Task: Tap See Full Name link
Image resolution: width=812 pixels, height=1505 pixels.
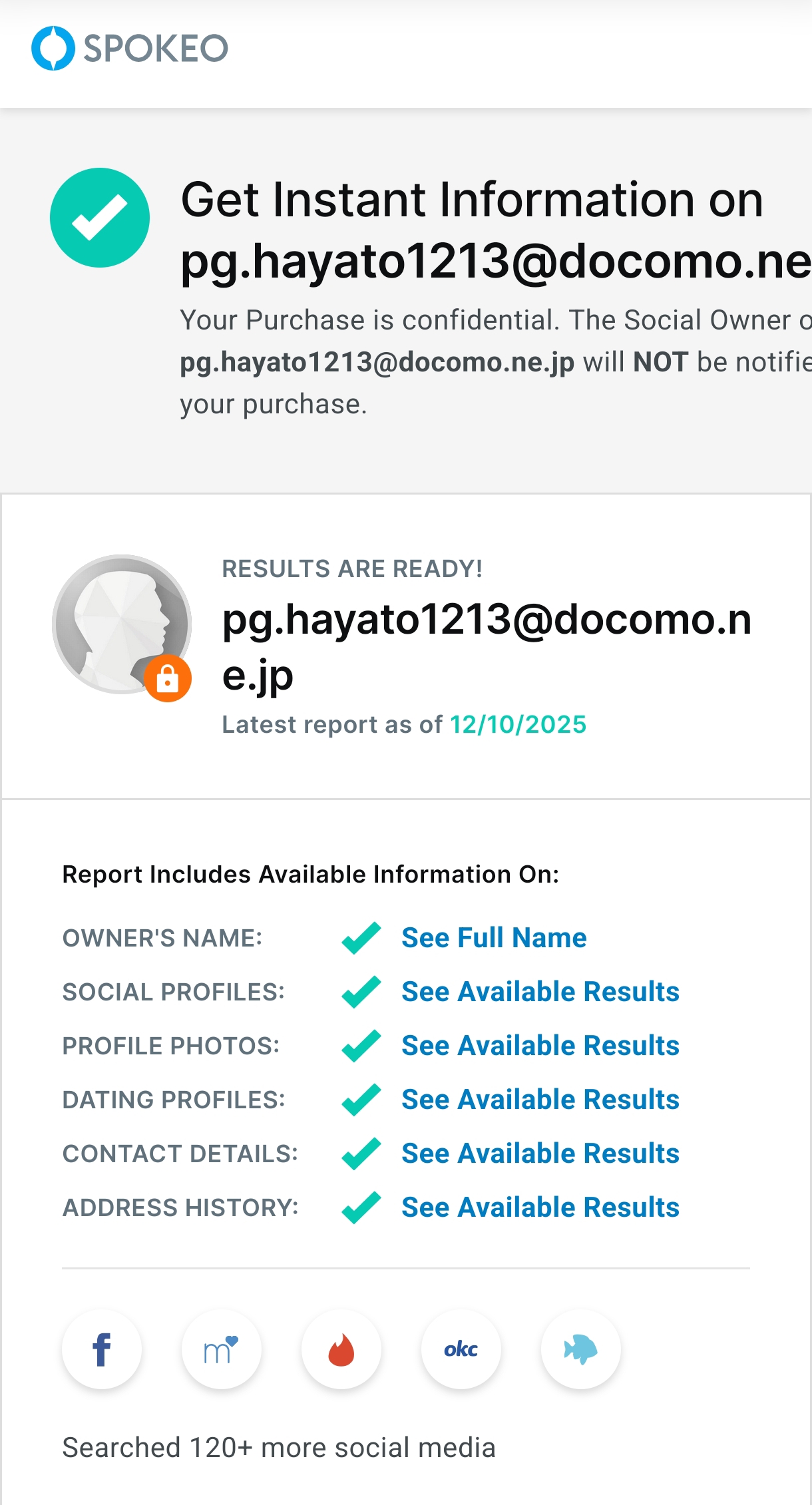Action: pos(494,937)
